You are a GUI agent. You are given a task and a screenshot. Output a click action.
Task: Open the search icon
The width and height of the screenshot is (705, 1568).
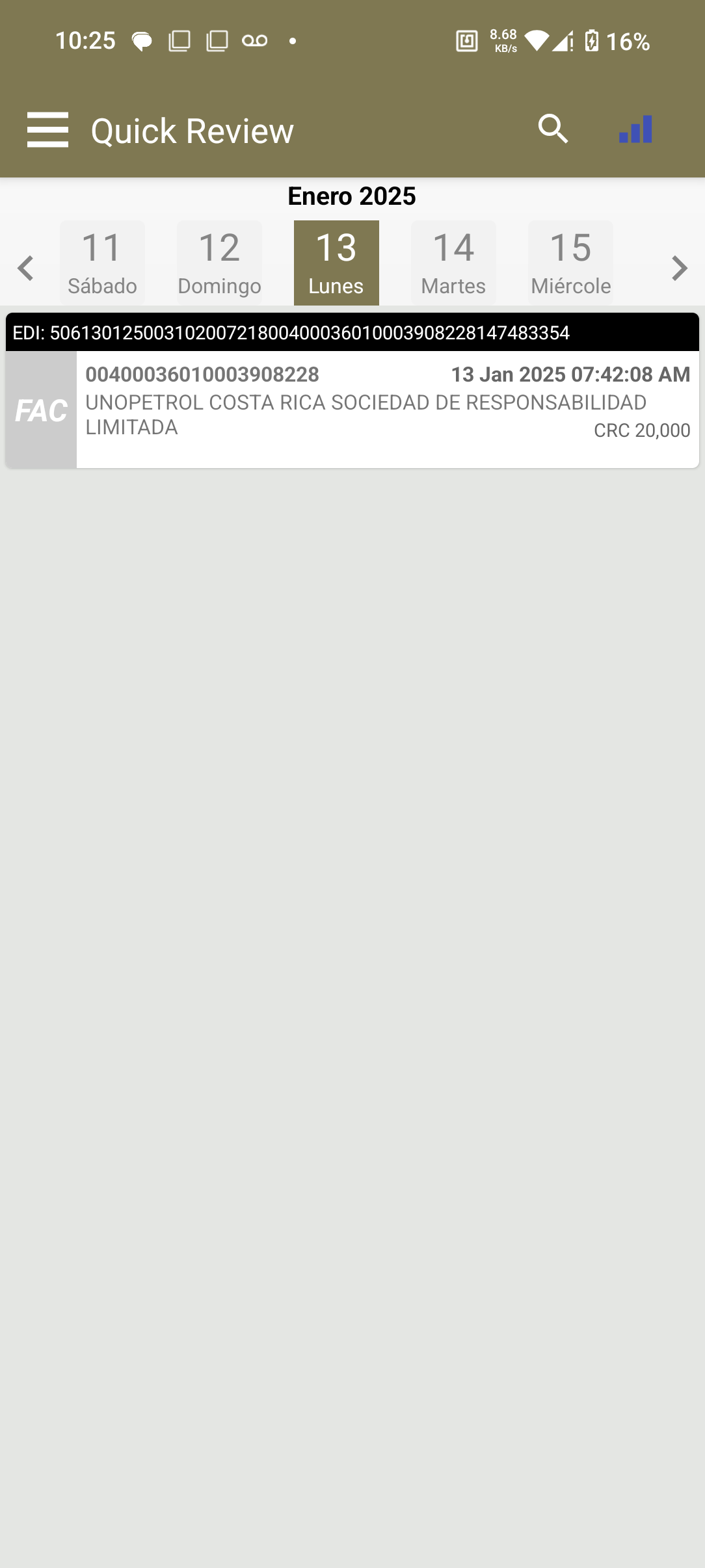553,129
